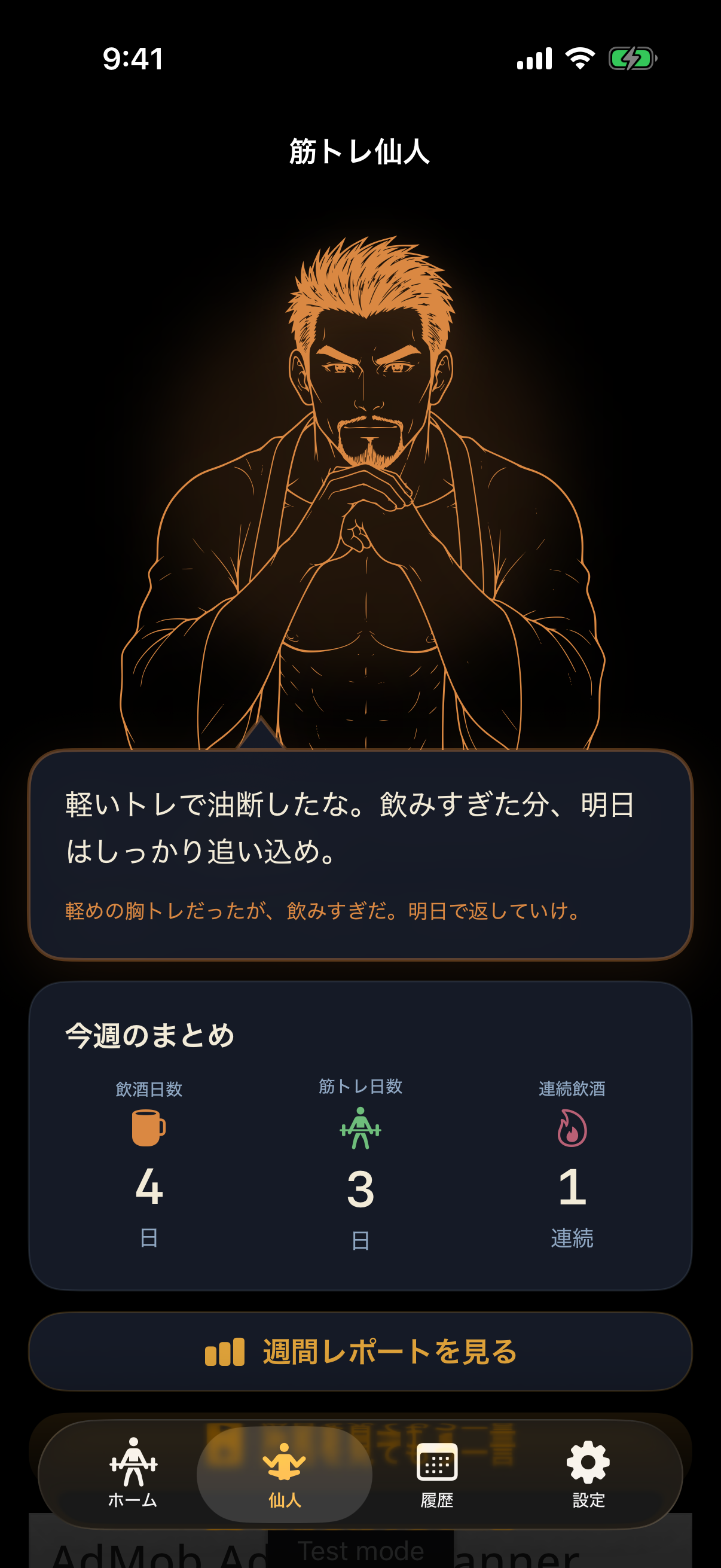
Task: Go to the 履歴 history tab
Action: (437, 1473)
